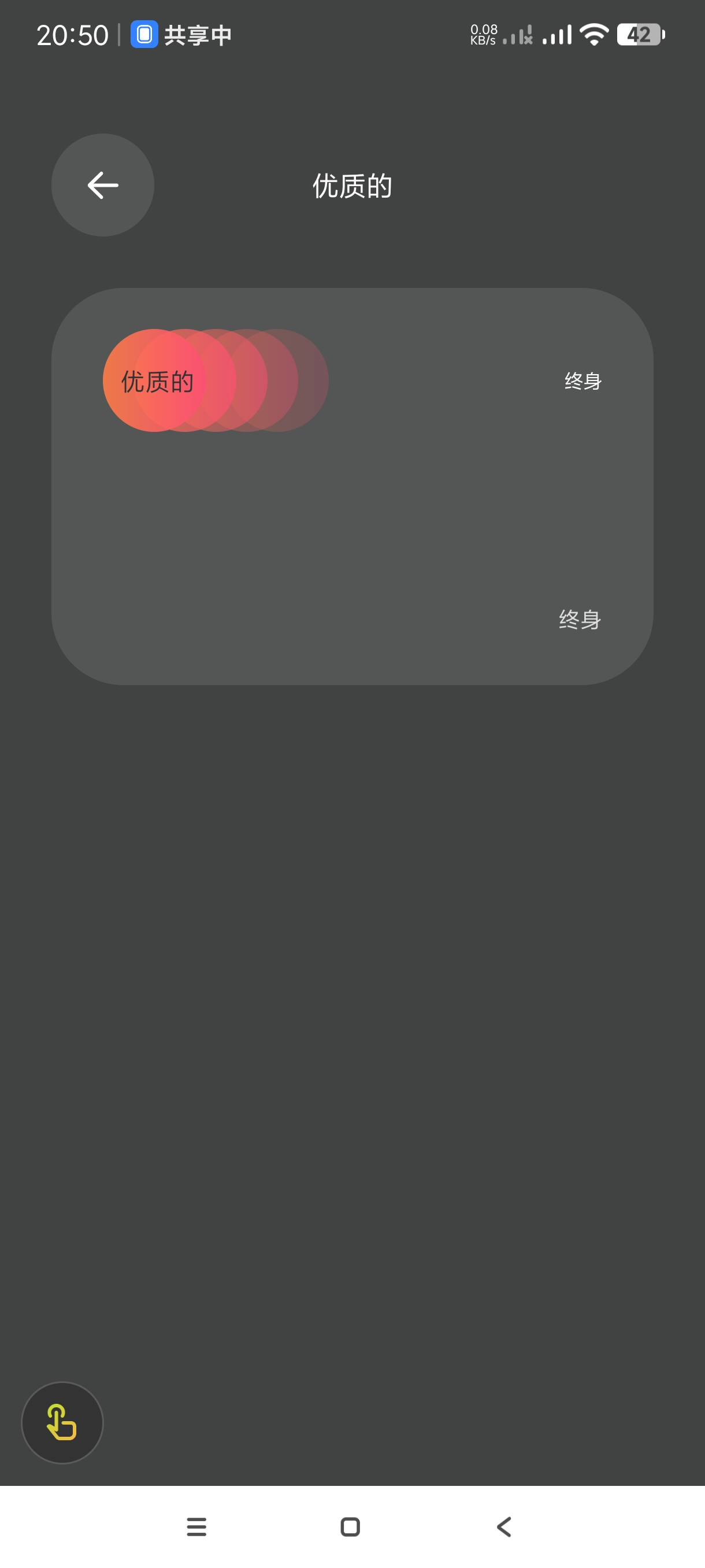Open recent apps from the navigation bar
The image size is (705, 1568).
(196, 1526)
